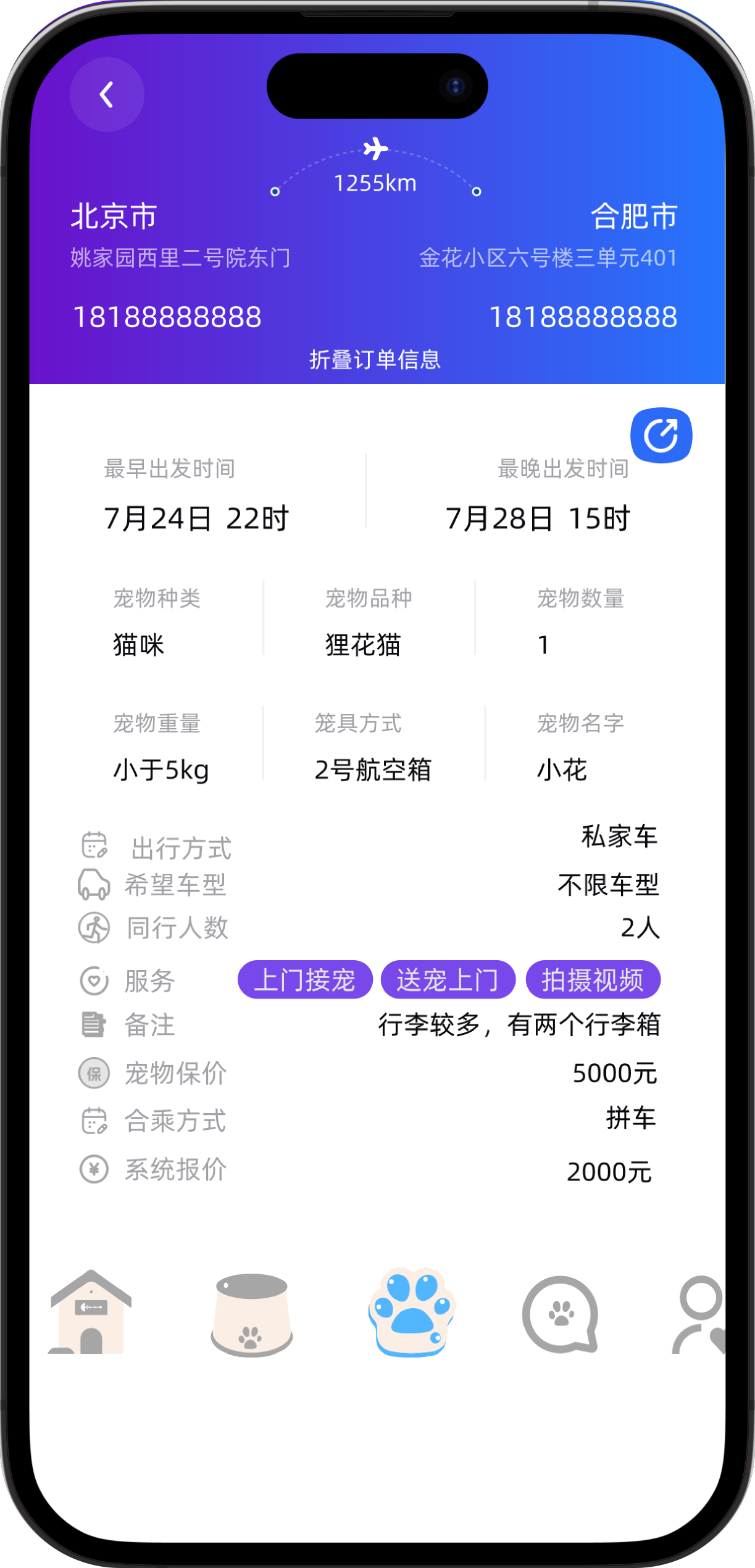Select the blue paw center tab

pos(412,1313)
